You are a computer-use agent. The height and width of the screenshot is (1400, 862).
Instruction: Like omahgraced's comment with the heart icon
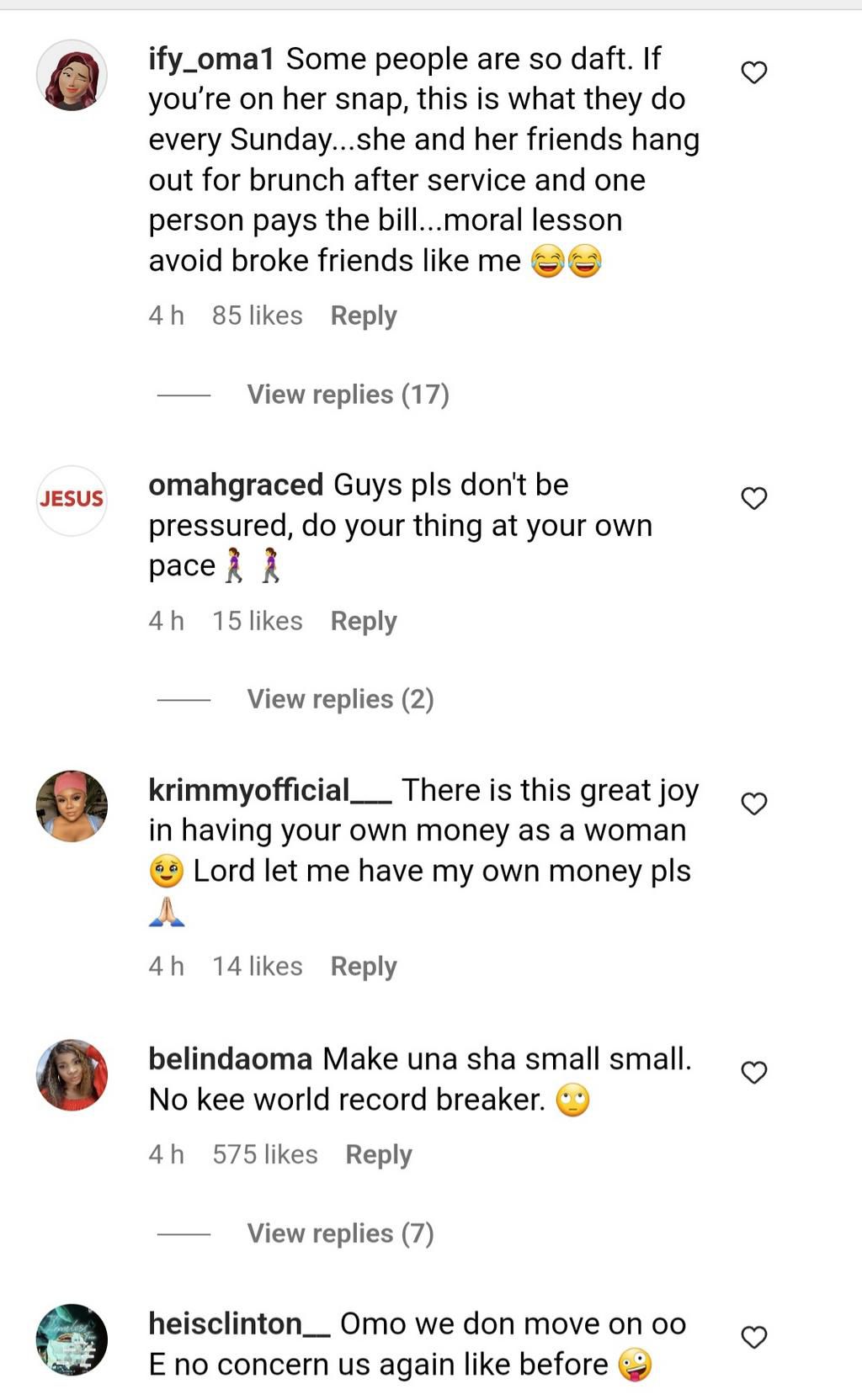pos(755,498)
